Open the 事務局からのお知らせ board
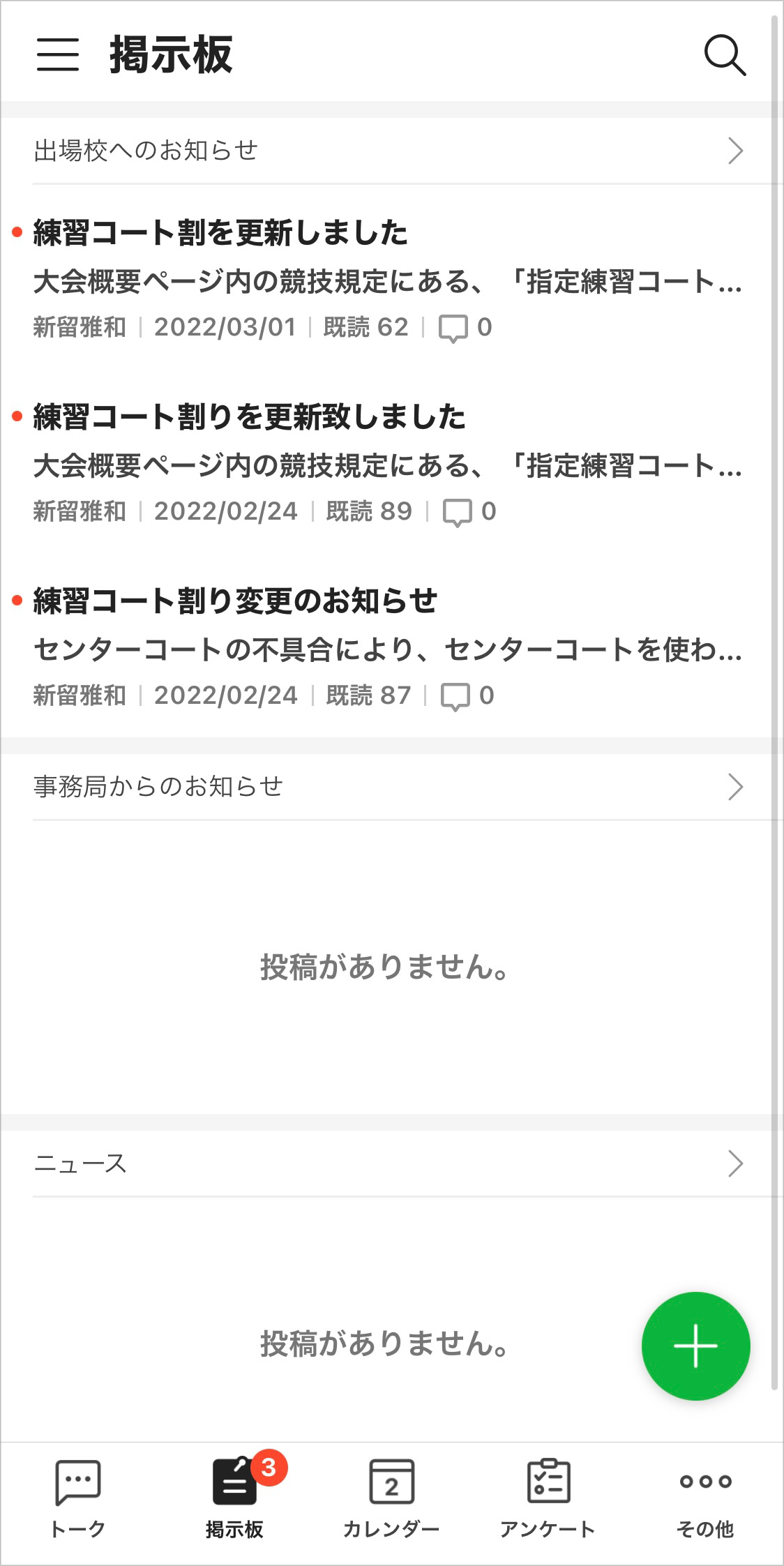Image resolution: width=784 pixels, height=1566 pixels. 388,787
